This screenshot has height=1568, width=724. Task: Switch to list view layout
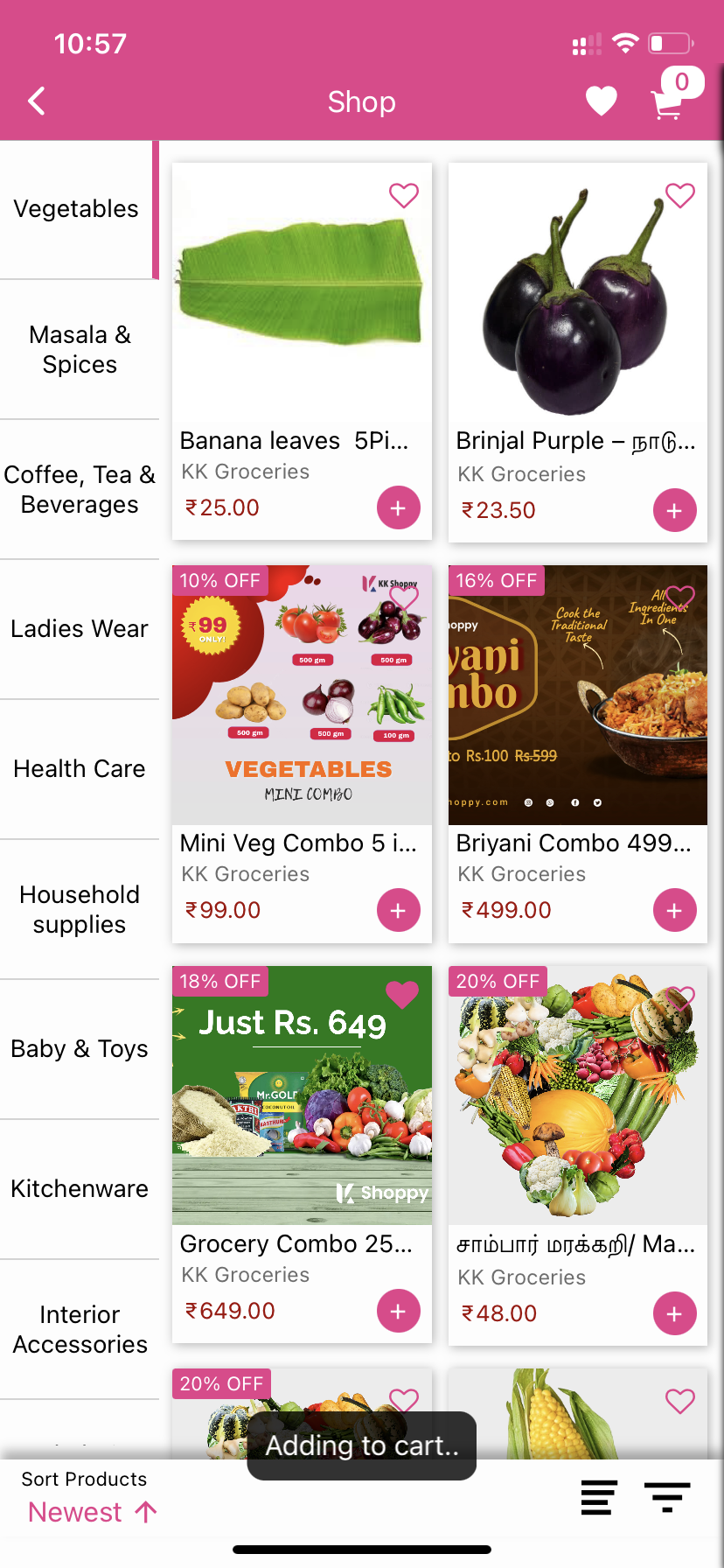(x=599, y=1497)
